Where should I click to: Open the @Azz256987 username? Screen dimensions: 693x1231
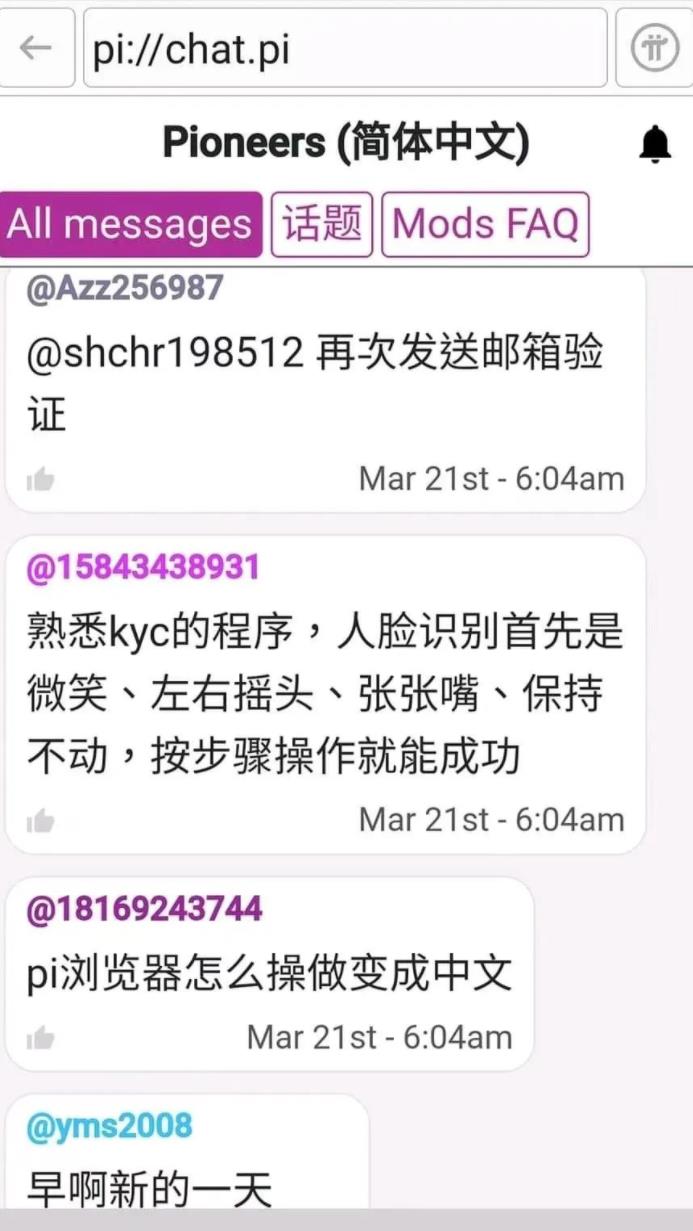(x=125, y=289)
